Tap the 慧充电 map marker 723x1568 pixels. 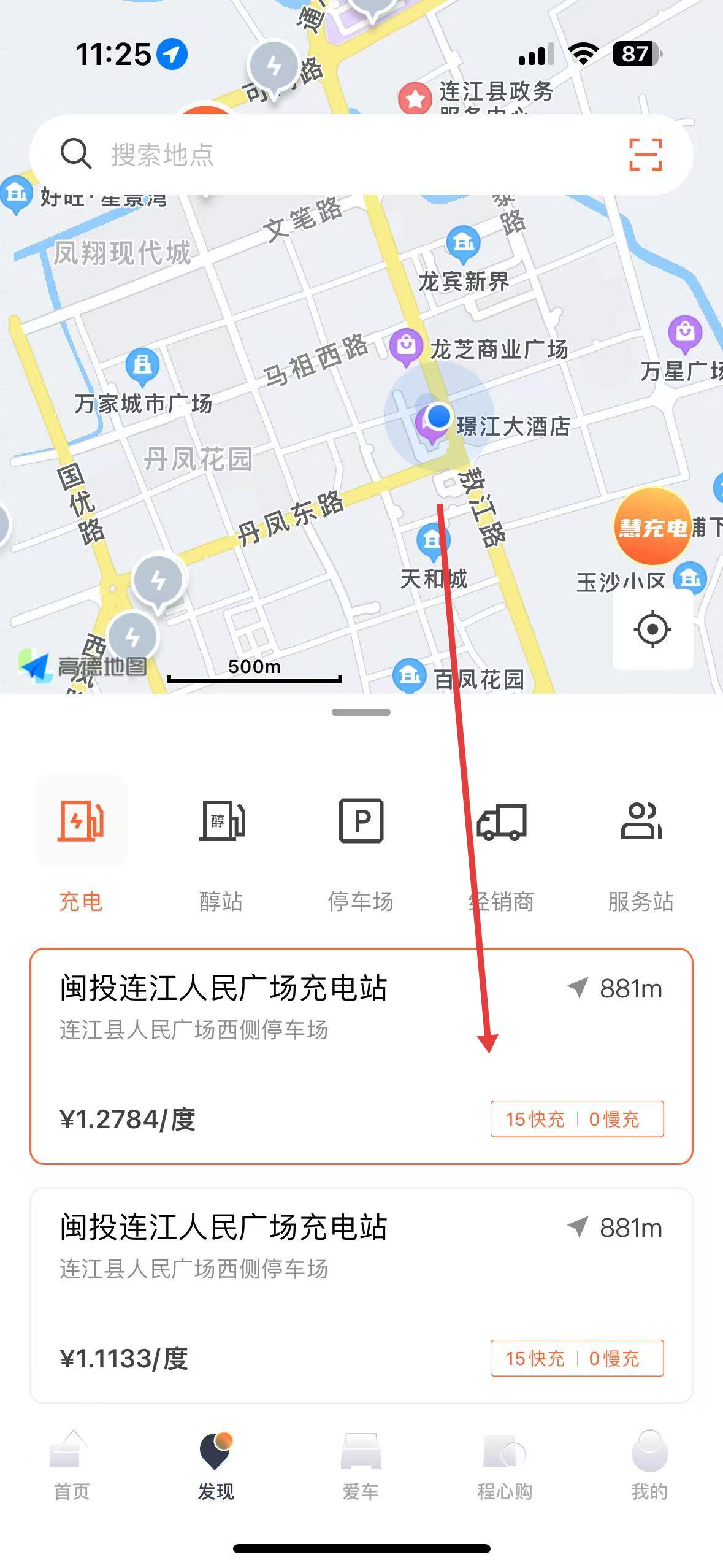652,526
